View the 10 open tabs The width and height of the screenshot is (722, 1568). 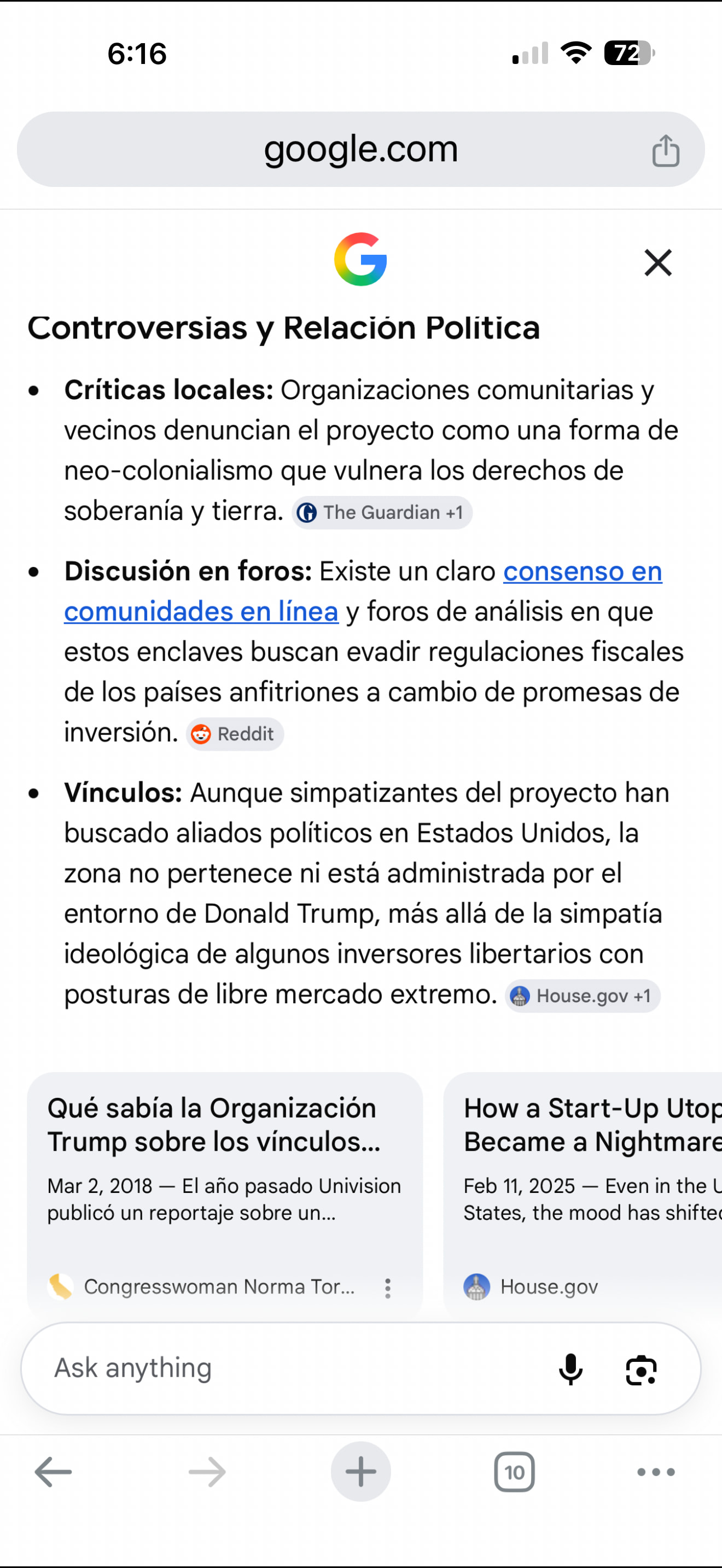pyautogui.click(x=514, y=1472)
